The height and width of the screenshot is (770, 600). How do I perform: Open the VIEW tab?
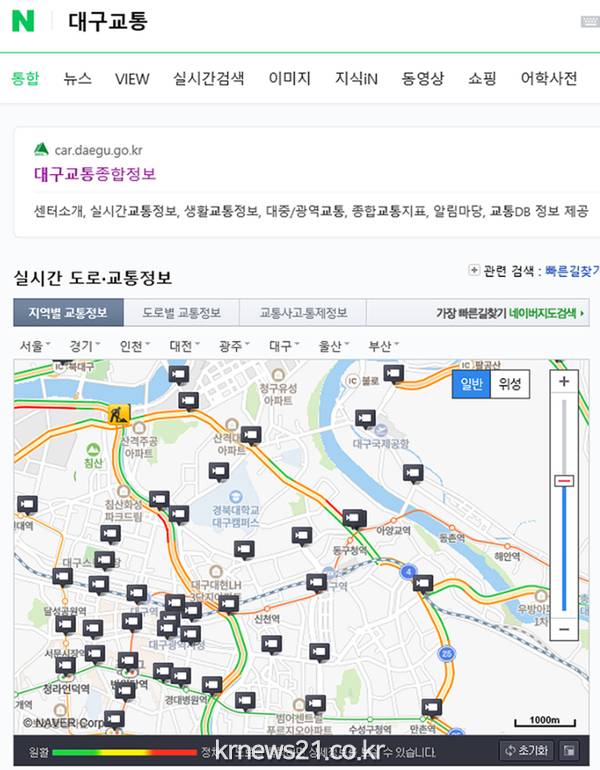132,79
